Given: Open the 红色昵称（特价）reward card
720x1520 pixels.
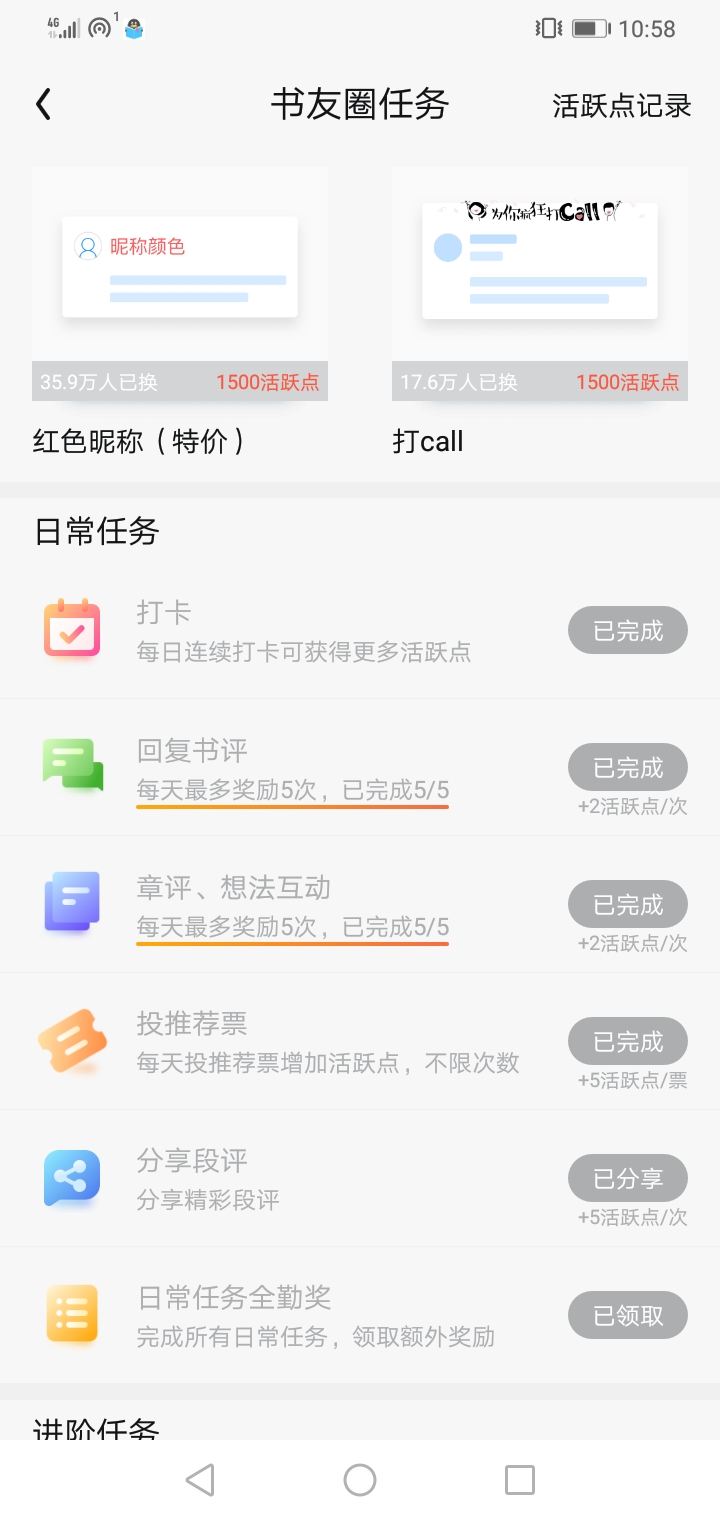Looking at the screenshot, I should tap(180, 312).
